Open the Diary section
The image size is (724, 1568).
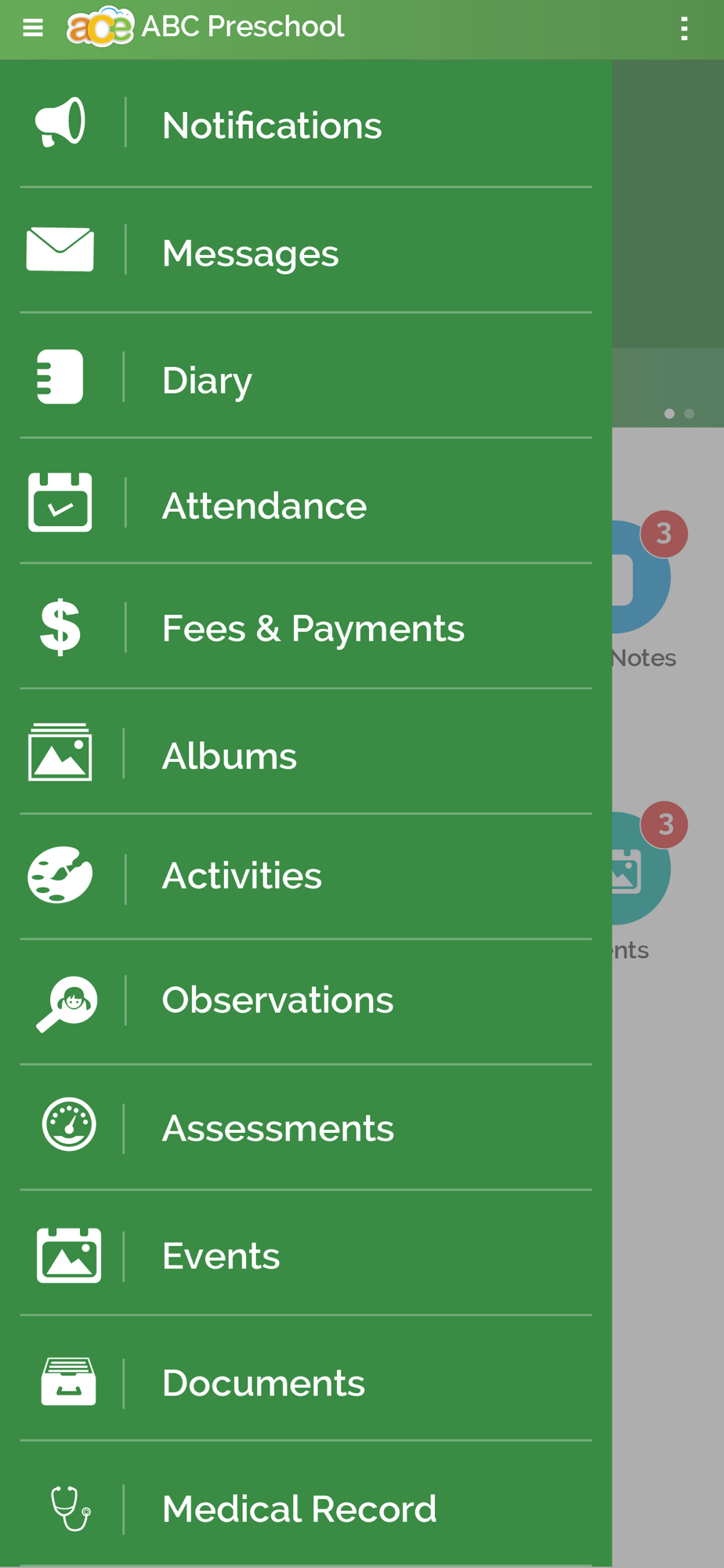point(306,376)
